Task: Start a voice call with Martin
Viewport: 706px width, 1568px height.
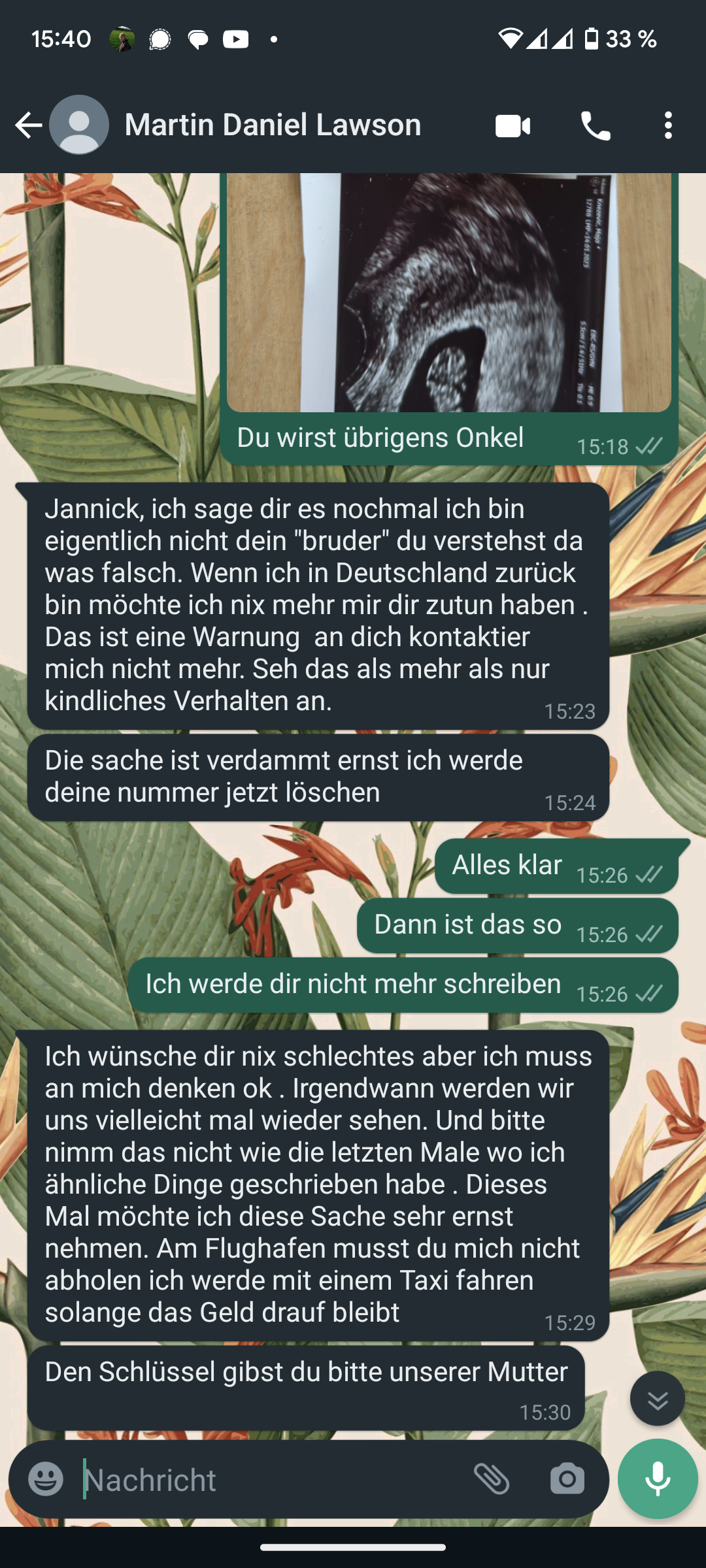Action: click(596, 125)
